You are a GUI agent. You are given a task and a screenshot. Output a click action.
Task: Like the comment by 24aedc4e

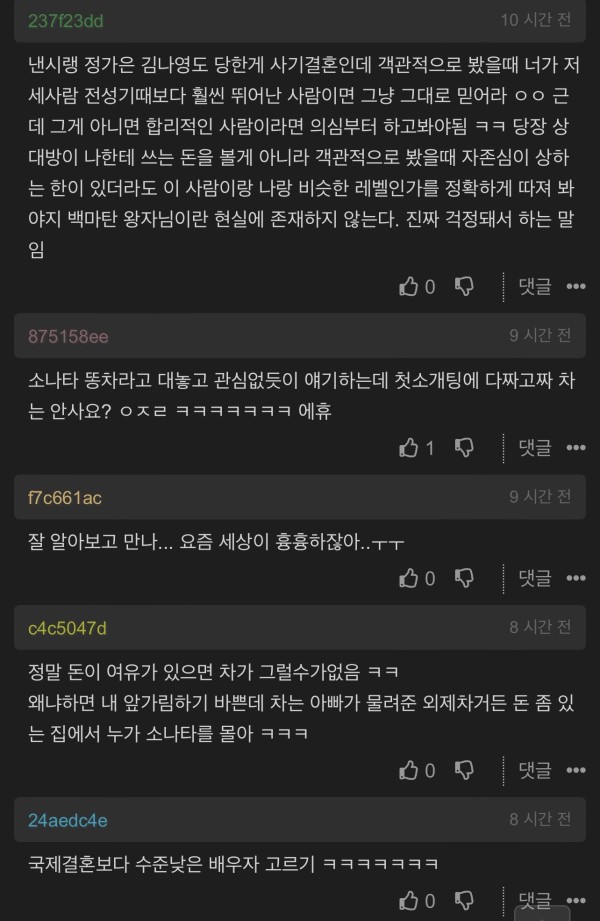pos(409,901)
